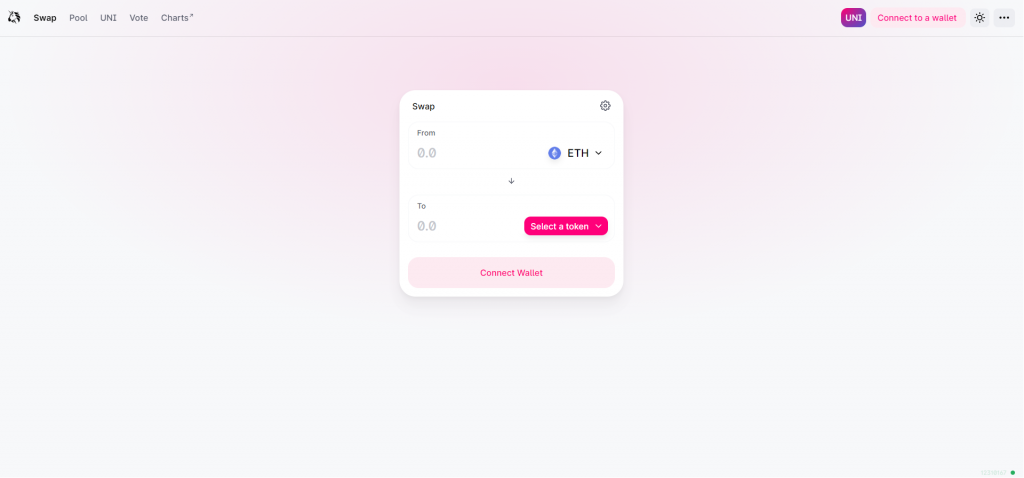Tap the large Connect Wallet button

pos(511,272)
